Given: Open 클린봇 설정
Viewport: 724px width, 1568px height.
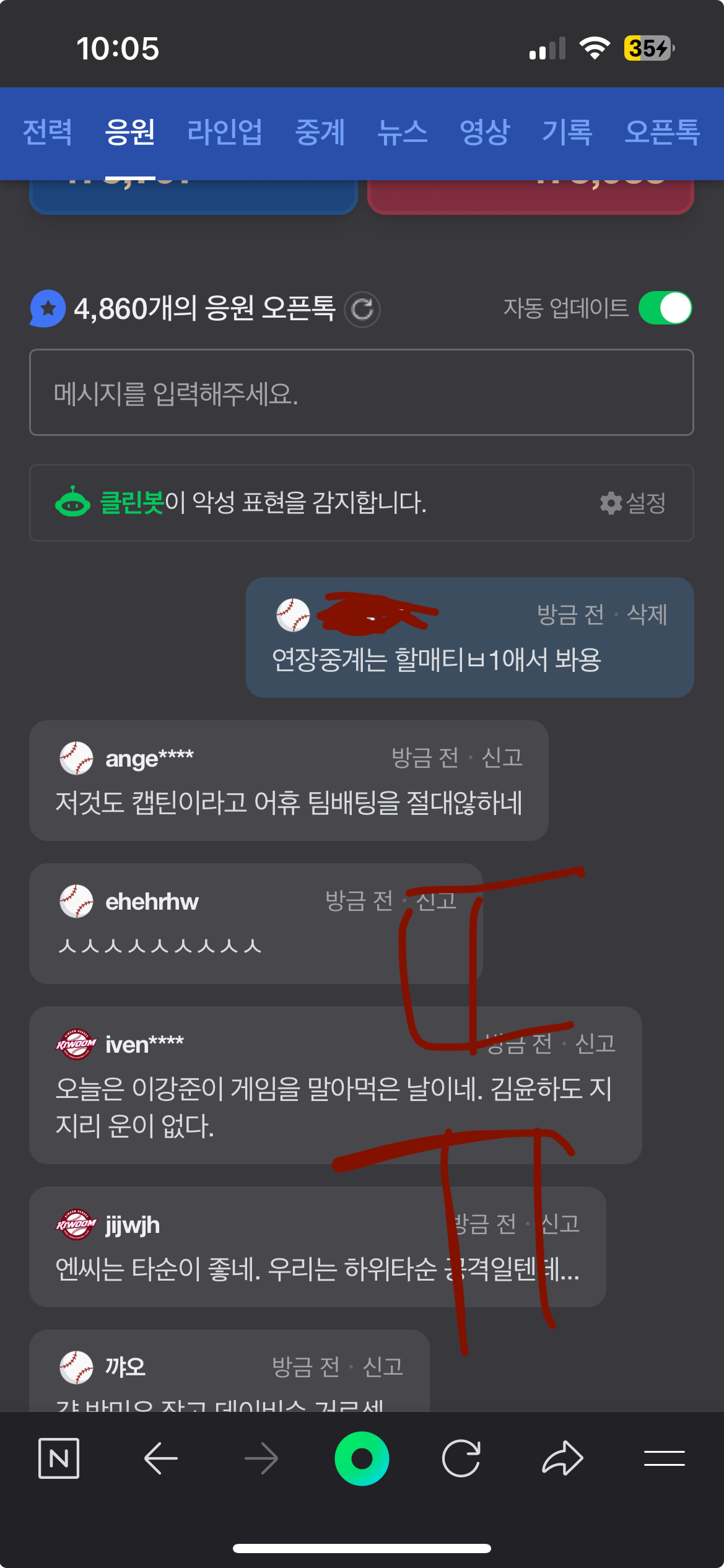Looking at the screenshot, I should tap(633, 503).
